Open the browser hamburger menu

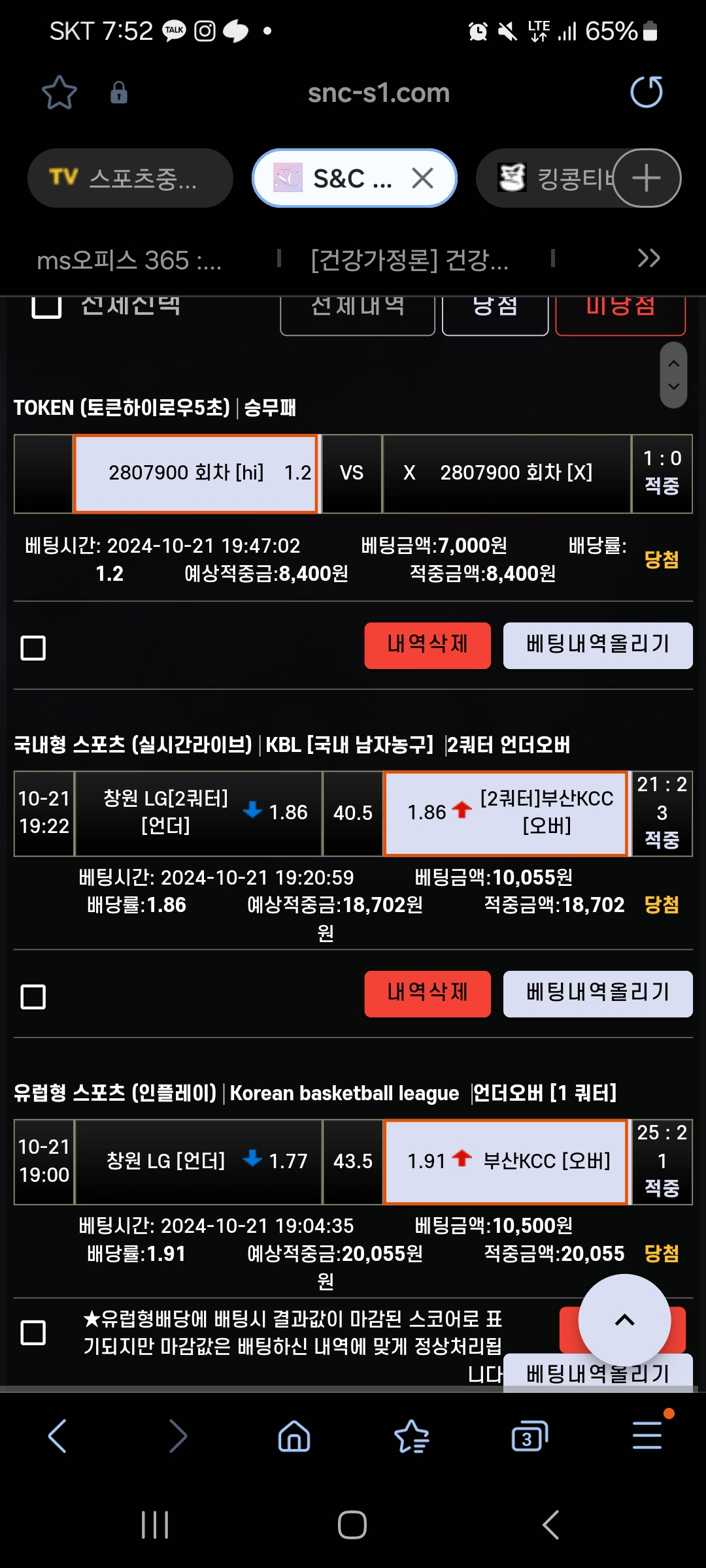pyautogui.click(x=647, y=1435)
